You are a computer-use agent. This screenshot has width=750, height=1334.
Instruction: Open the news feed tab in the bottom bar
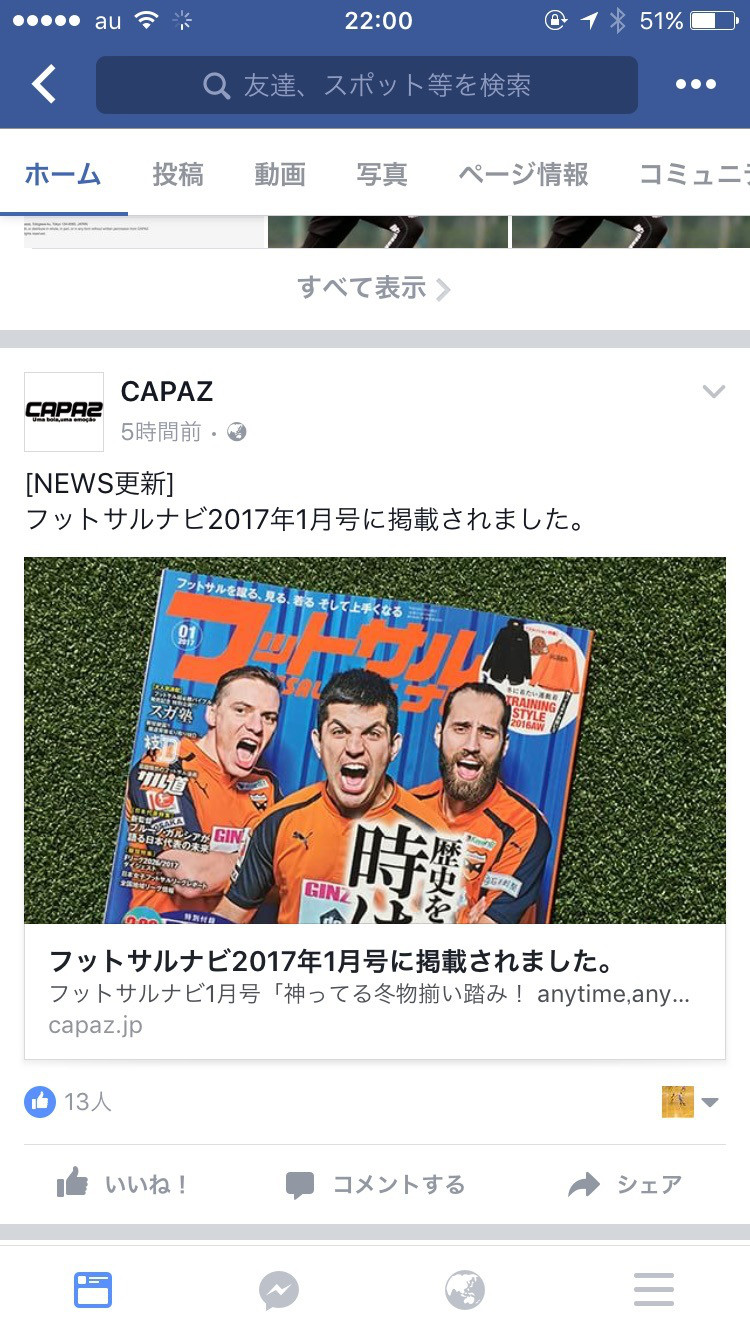(x=93, y=1290)
